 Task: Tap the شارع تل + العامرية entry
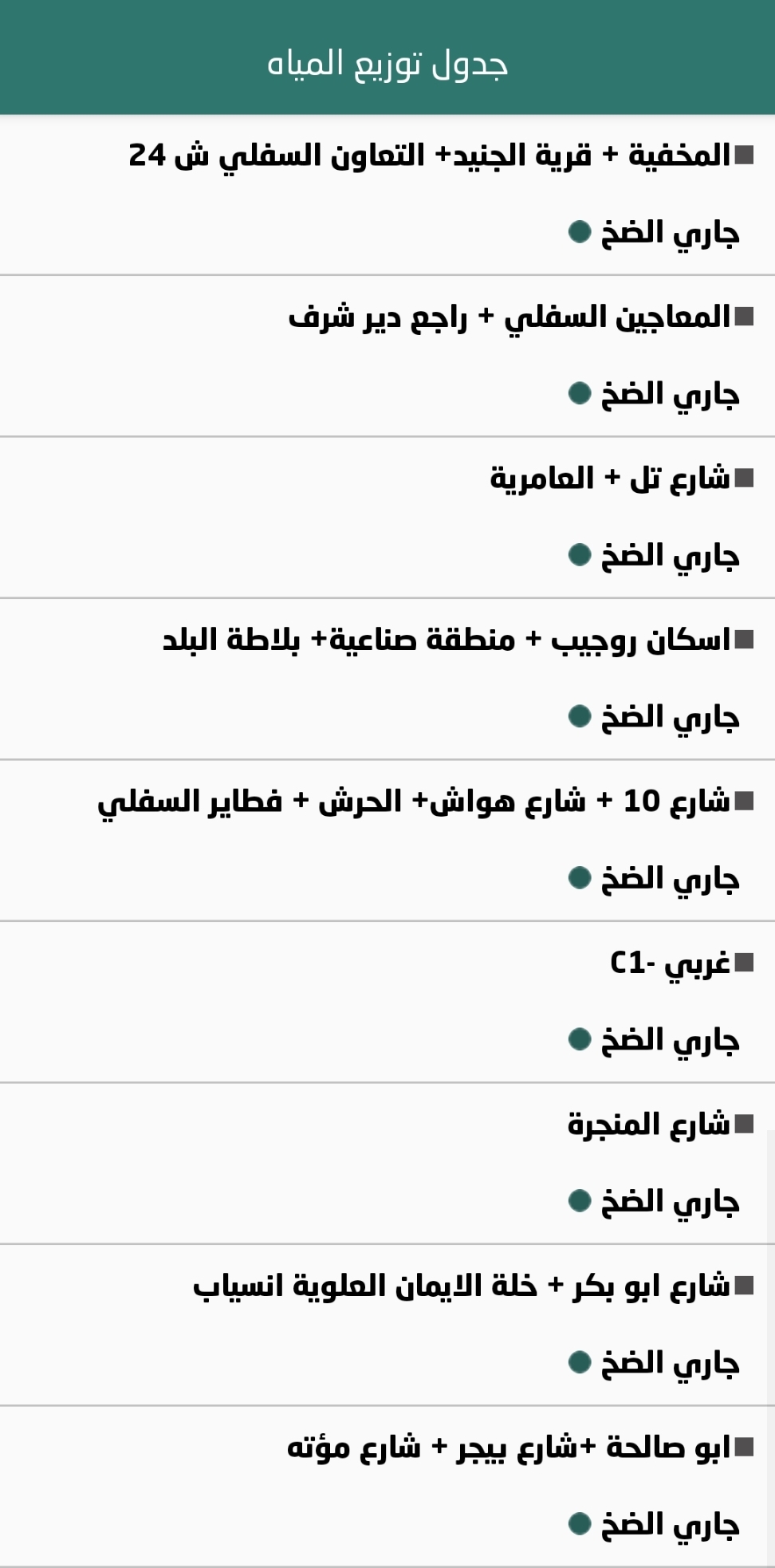(610, 479)
